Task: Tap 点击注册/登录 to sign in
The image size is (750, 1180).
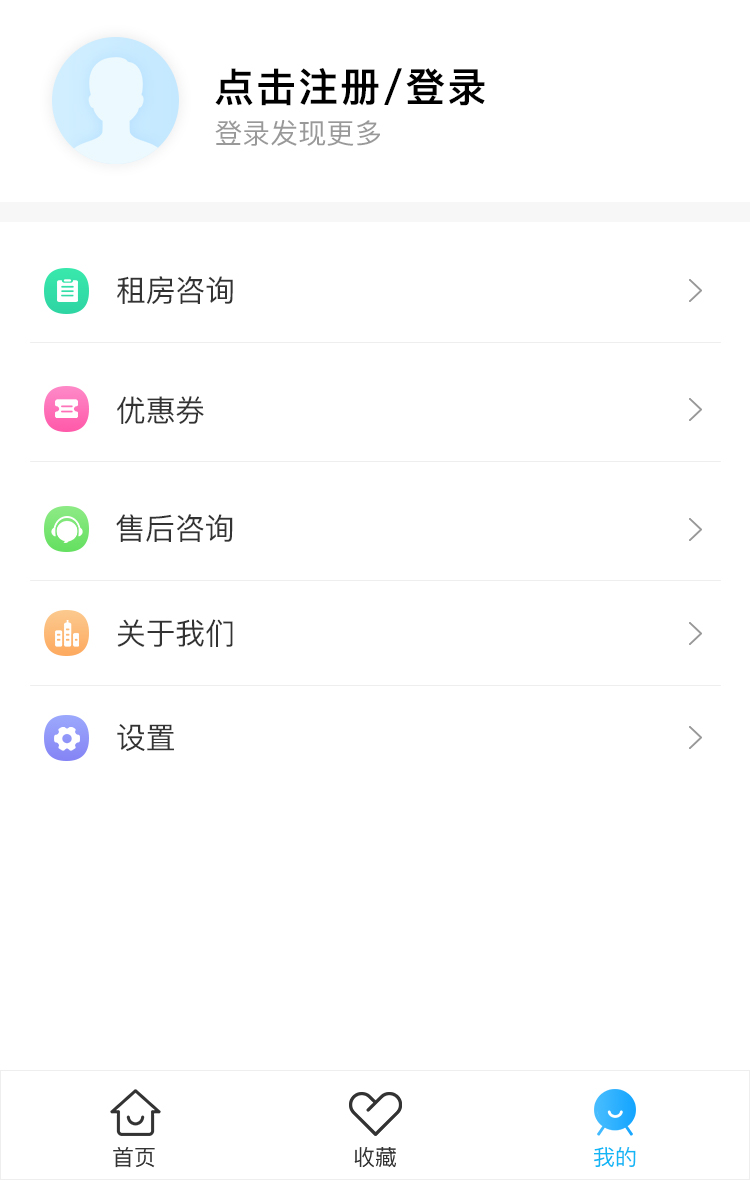Action: click(350, 88)
